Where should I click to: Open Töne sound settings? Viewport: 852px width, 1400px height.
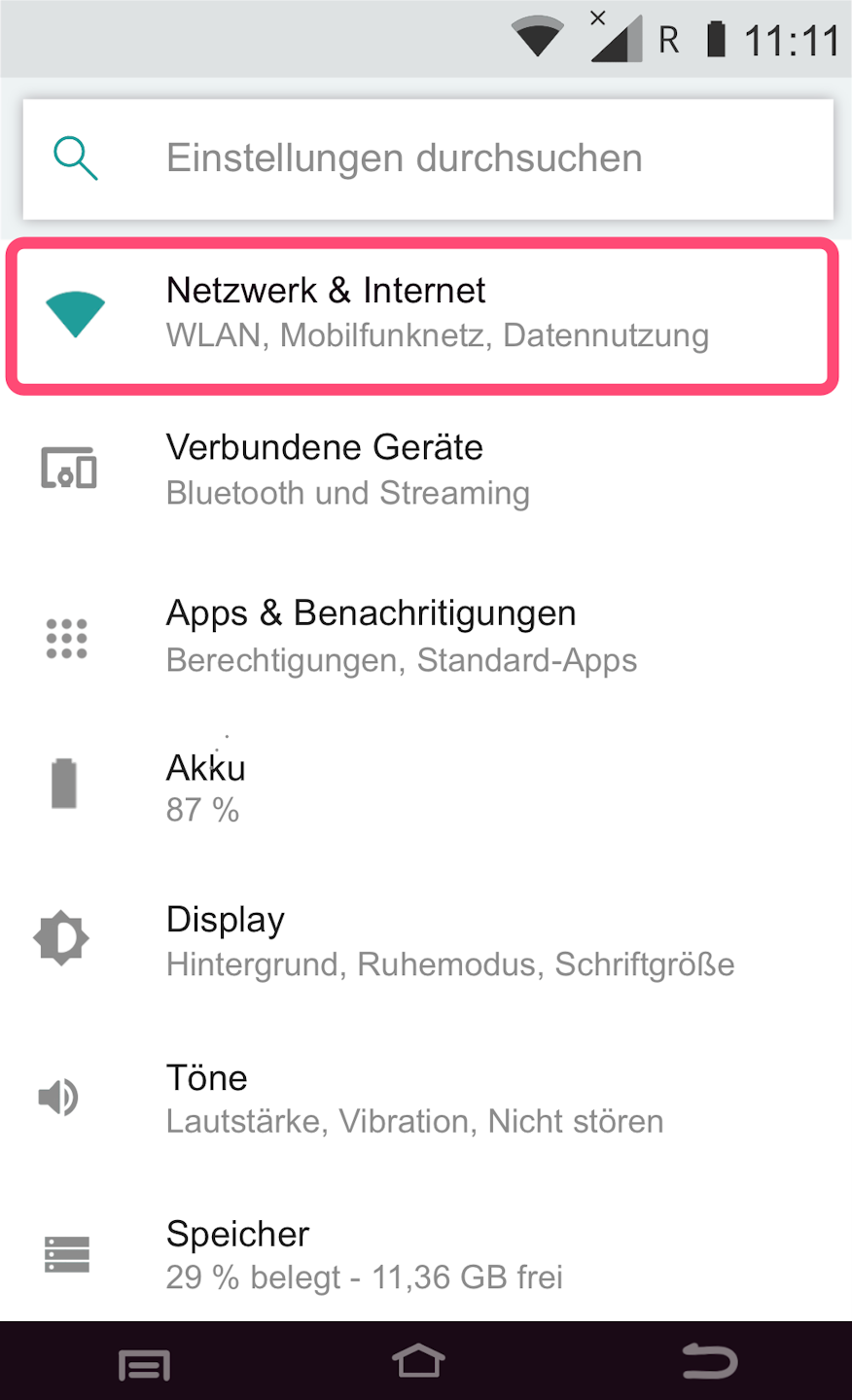(x=424, y=1099)
